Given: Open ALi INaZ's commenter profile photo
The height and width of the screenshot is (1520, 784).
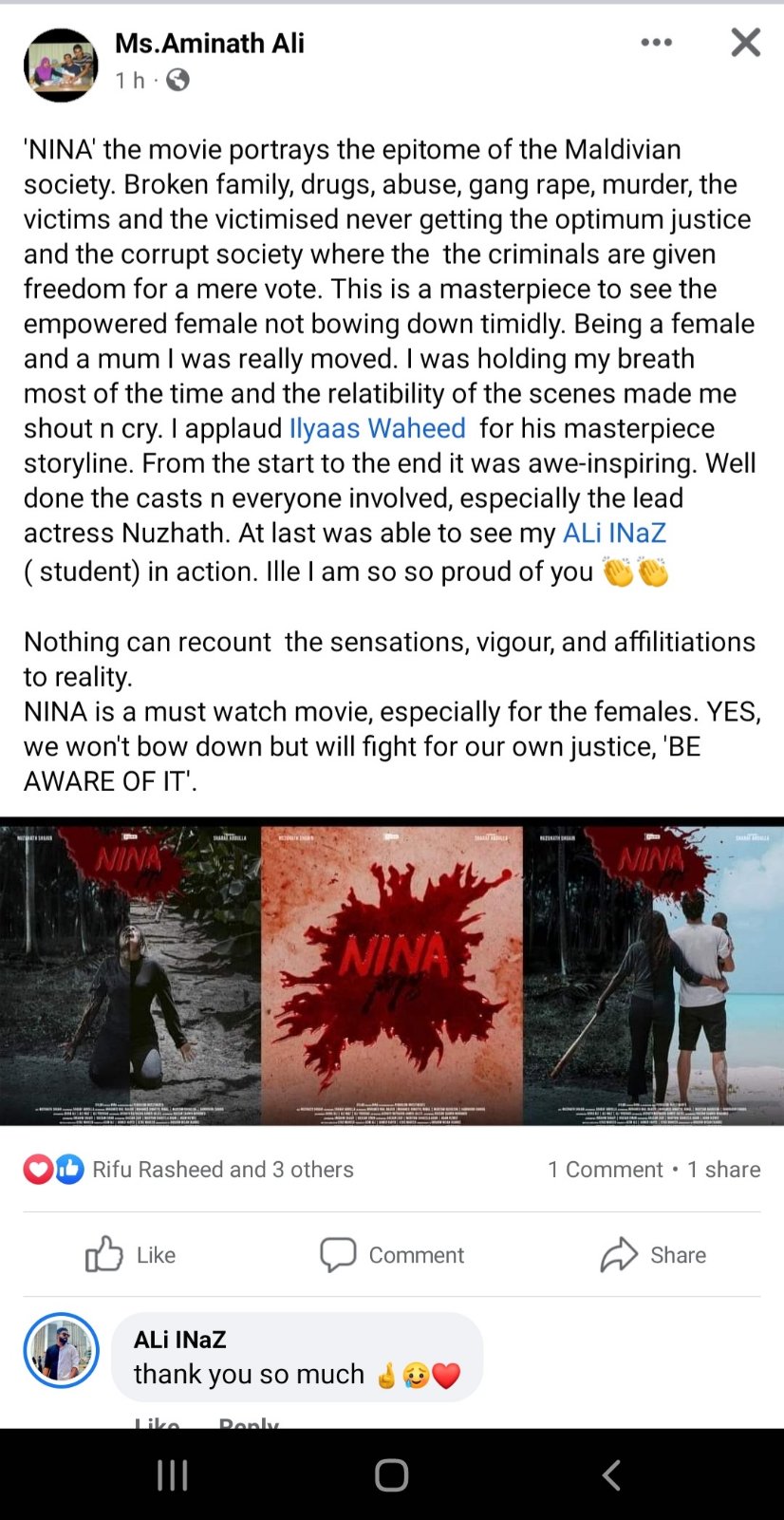Looking at the screenshot, I should [62, 1350].
